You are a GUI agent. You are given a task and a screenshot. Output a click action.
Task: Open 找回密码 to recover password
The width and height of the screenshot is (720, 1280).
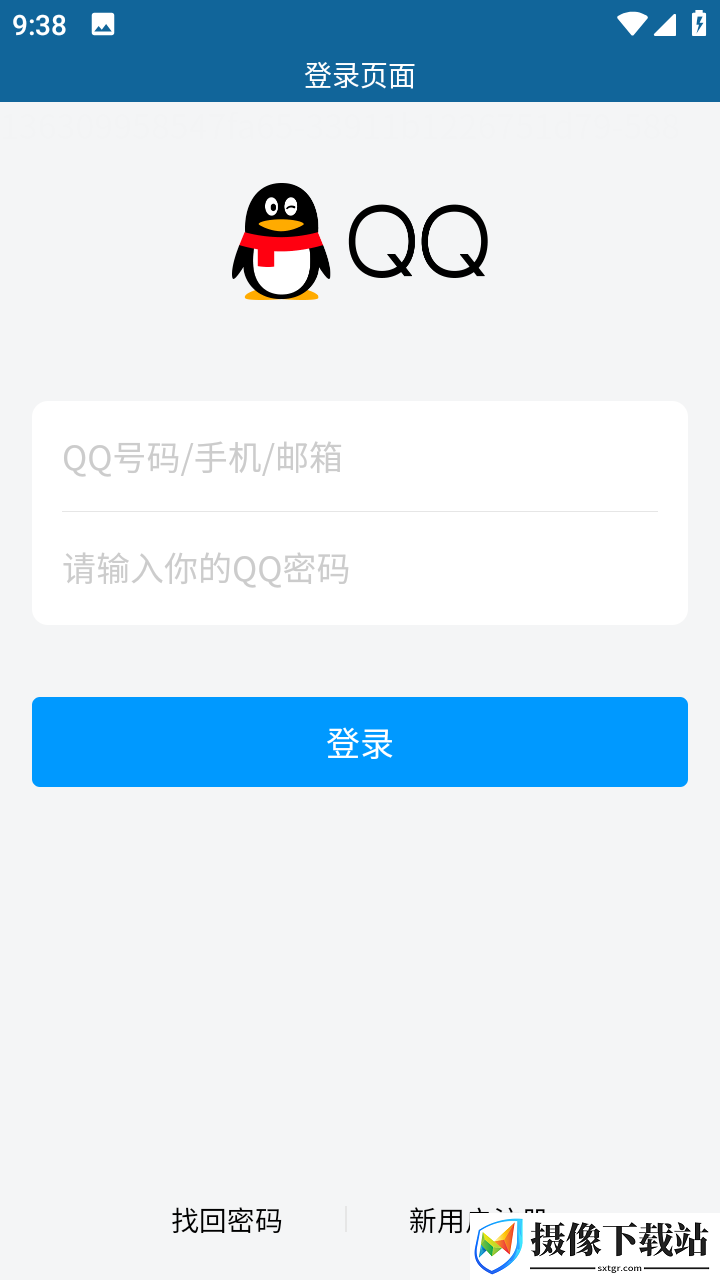click(x=227, y=1220)
